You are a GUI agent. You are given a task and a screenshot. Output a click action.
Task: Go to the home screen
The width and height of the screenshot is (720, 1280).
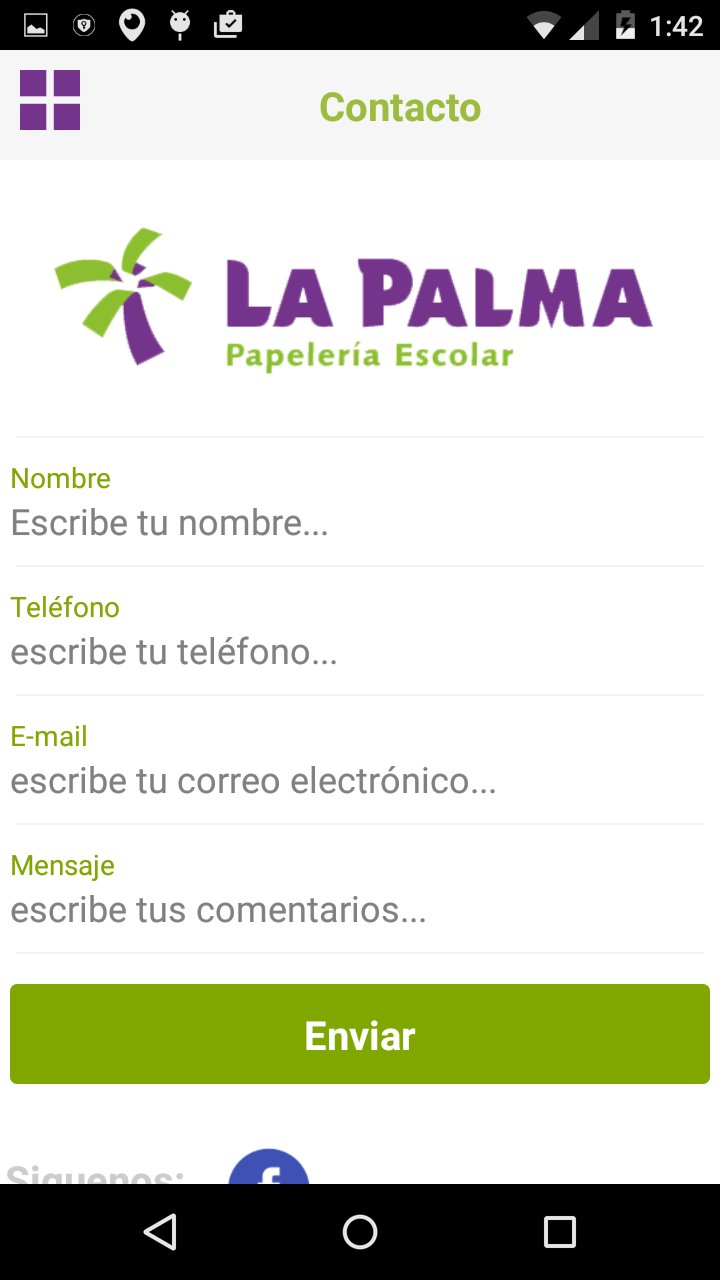[x=360, y=1232]
